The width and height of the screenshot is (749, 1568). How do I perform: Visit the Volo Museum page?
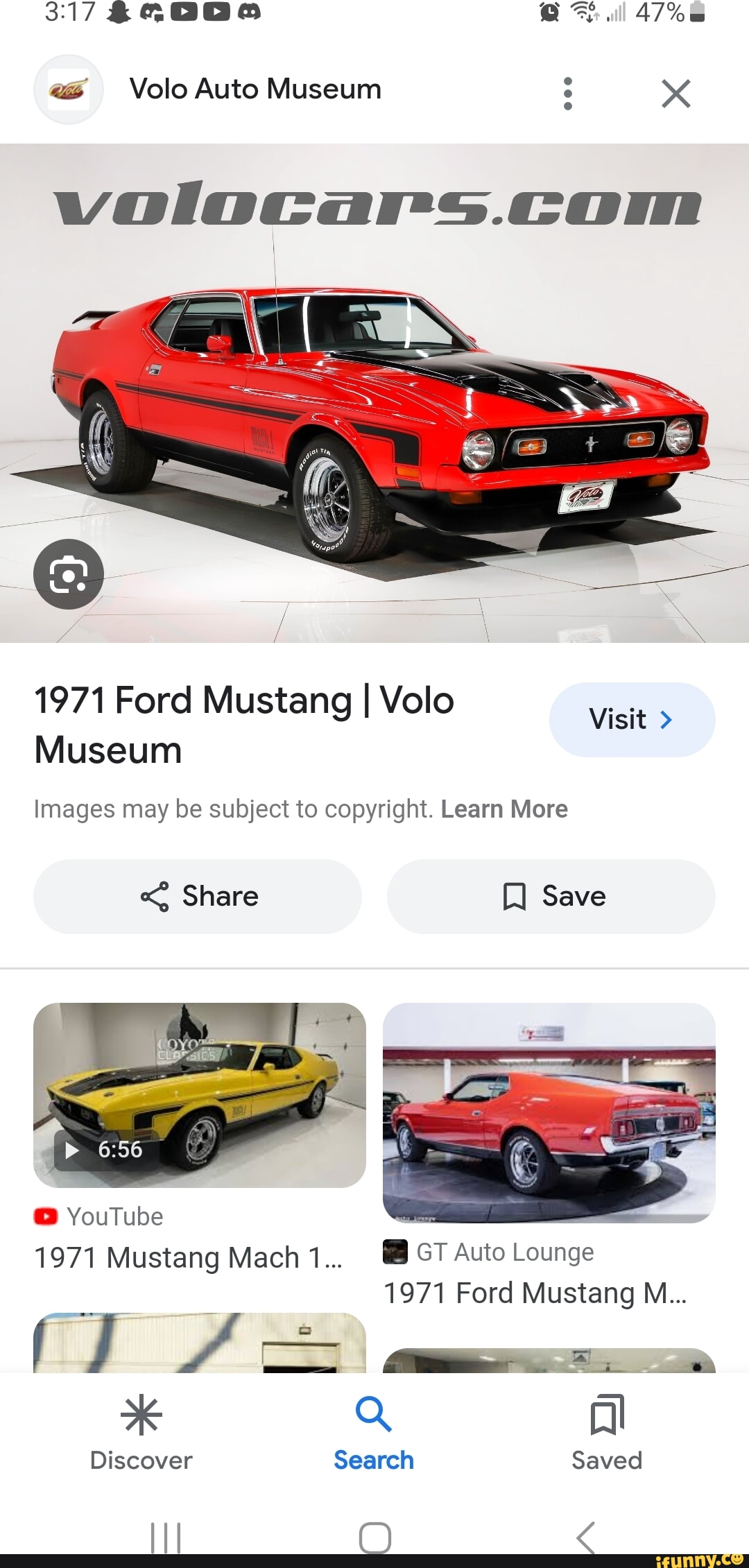tap(632, 719)
